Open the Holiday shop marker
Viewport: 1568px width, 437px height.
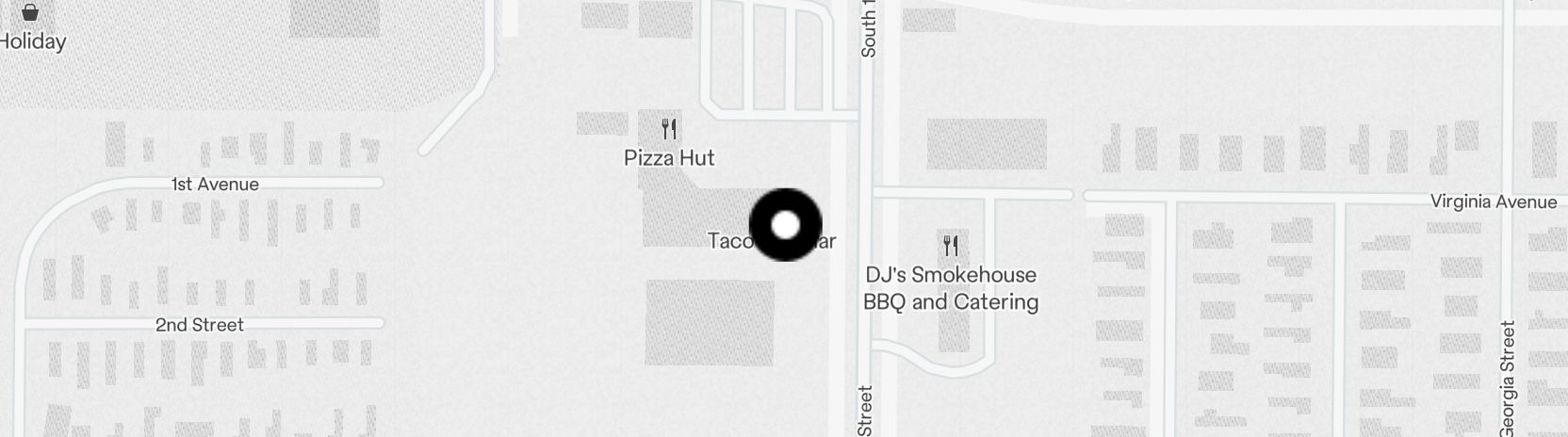(x=30, y=13)
